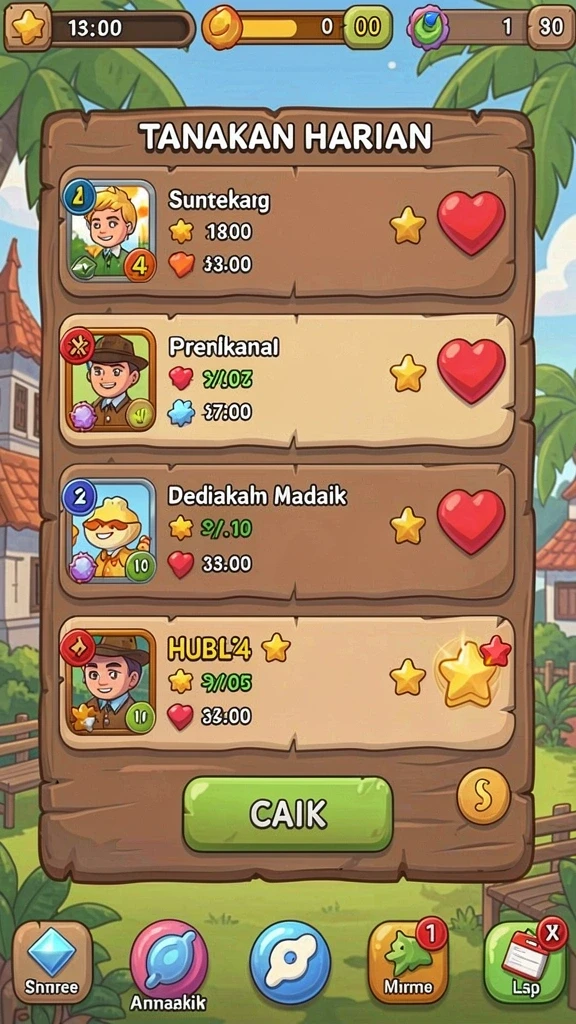Tap the heart on the Prenlkanal row
The height and width of the screenshot is (1024, 576).
tap(472, 371)
